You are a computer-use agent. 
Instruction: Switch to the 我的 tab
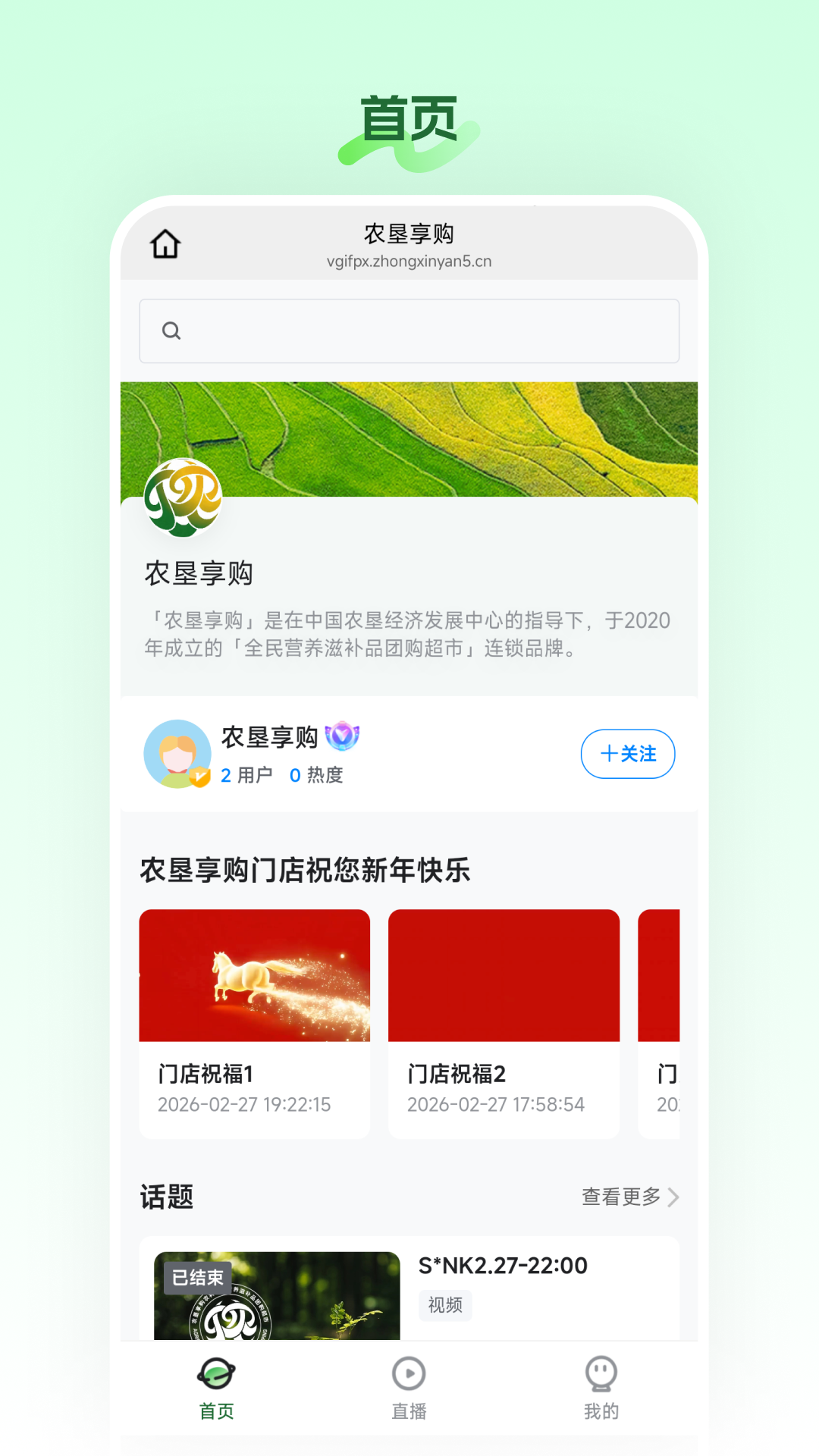click(601, 1390)
